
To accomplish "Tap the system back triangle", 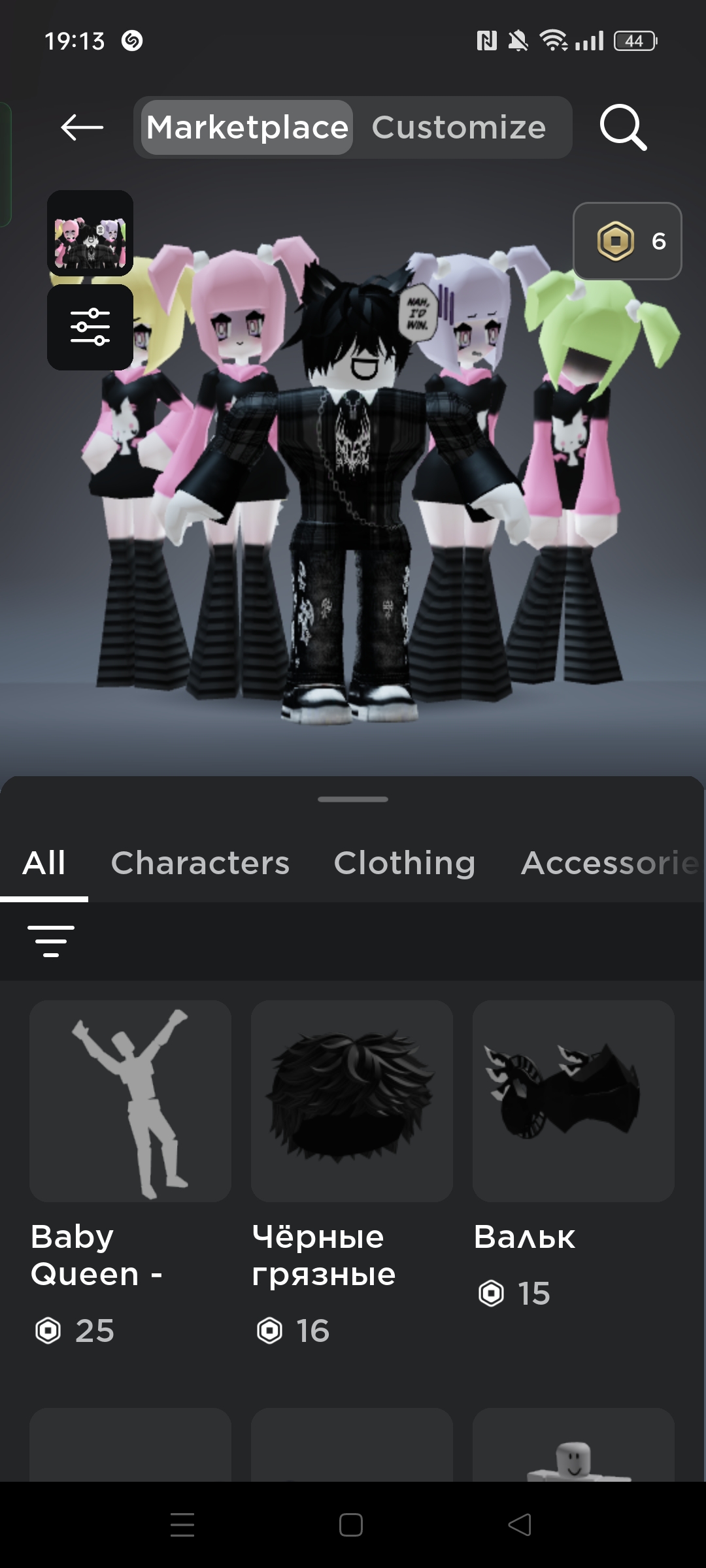I will pyautogui.click(x=520, y=1526).
